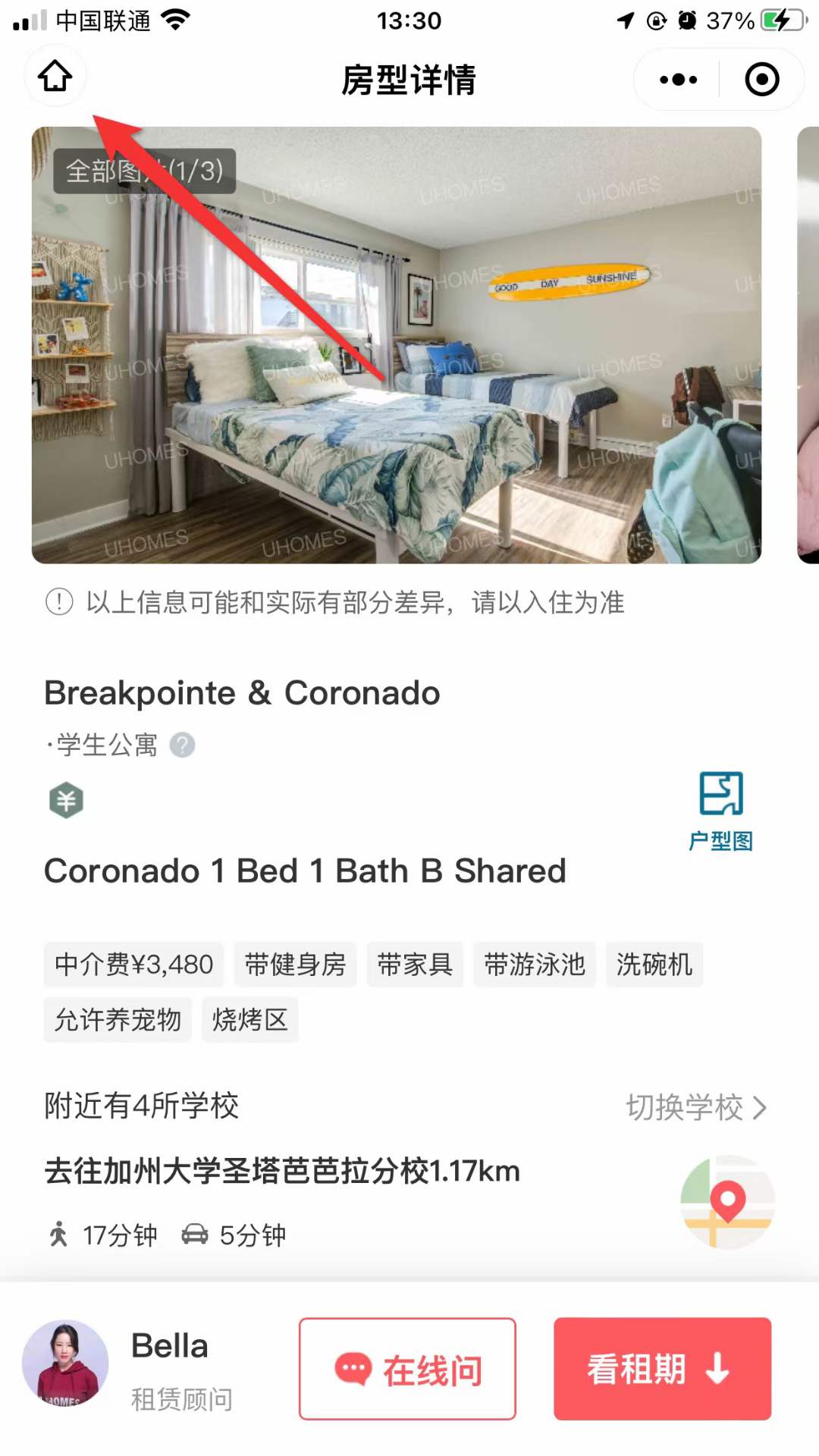Tap the green ¥ price badge icon

[67, 800]
